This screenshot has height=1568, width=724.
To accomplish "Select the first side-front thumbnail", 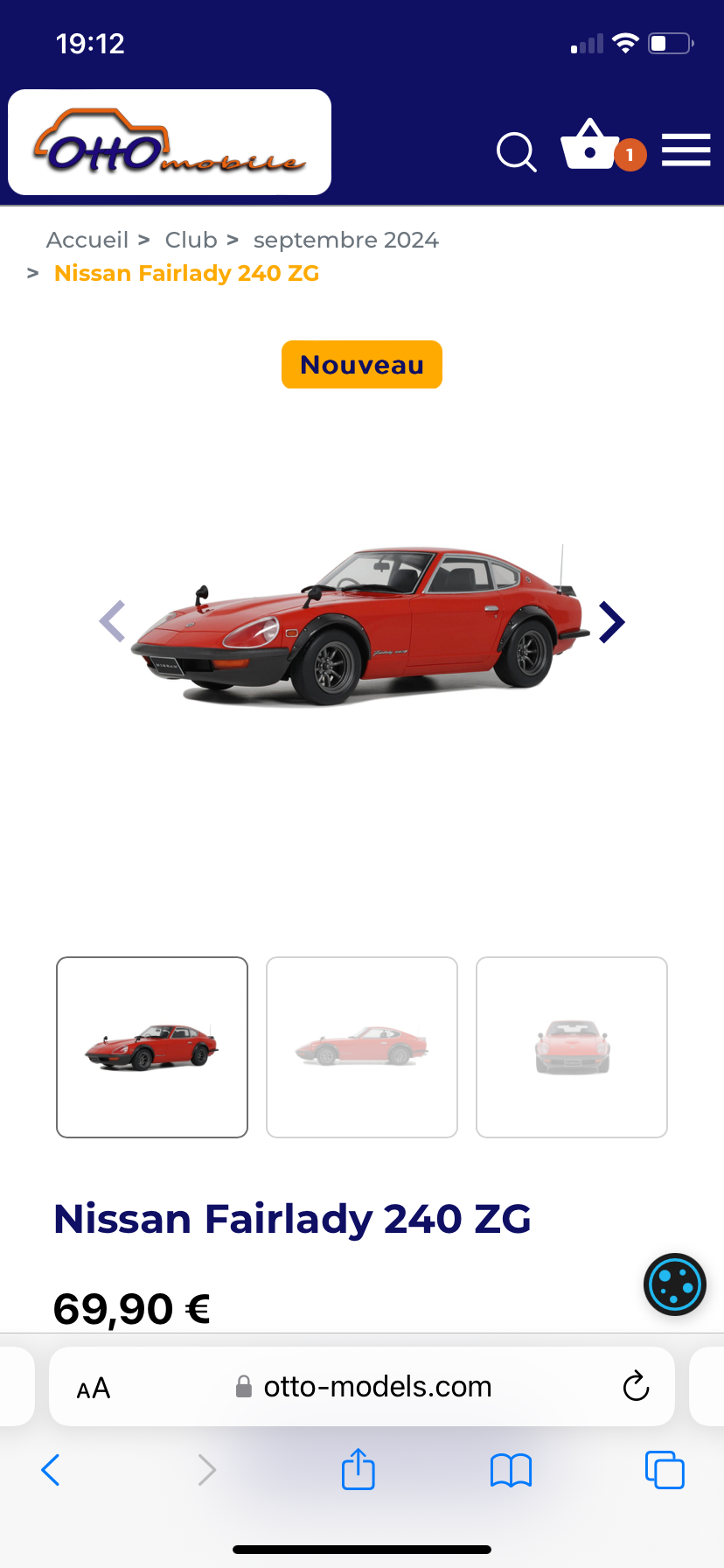I will [152, 1047].
